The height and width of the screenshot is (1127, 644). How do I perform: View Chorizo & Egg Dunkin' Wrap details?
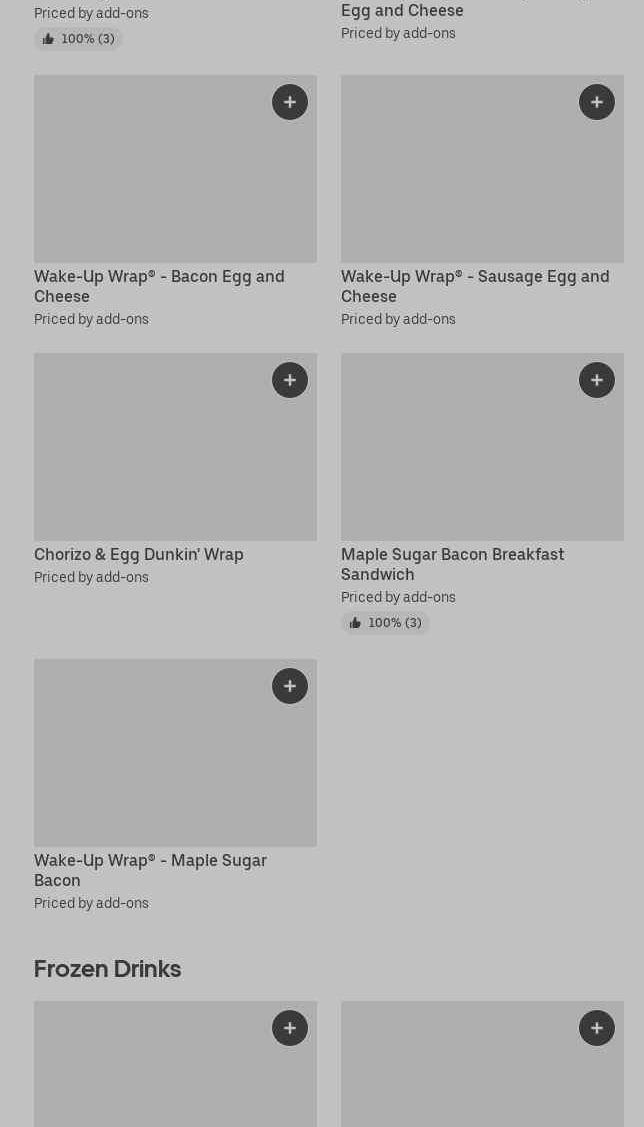coord(139,554)
